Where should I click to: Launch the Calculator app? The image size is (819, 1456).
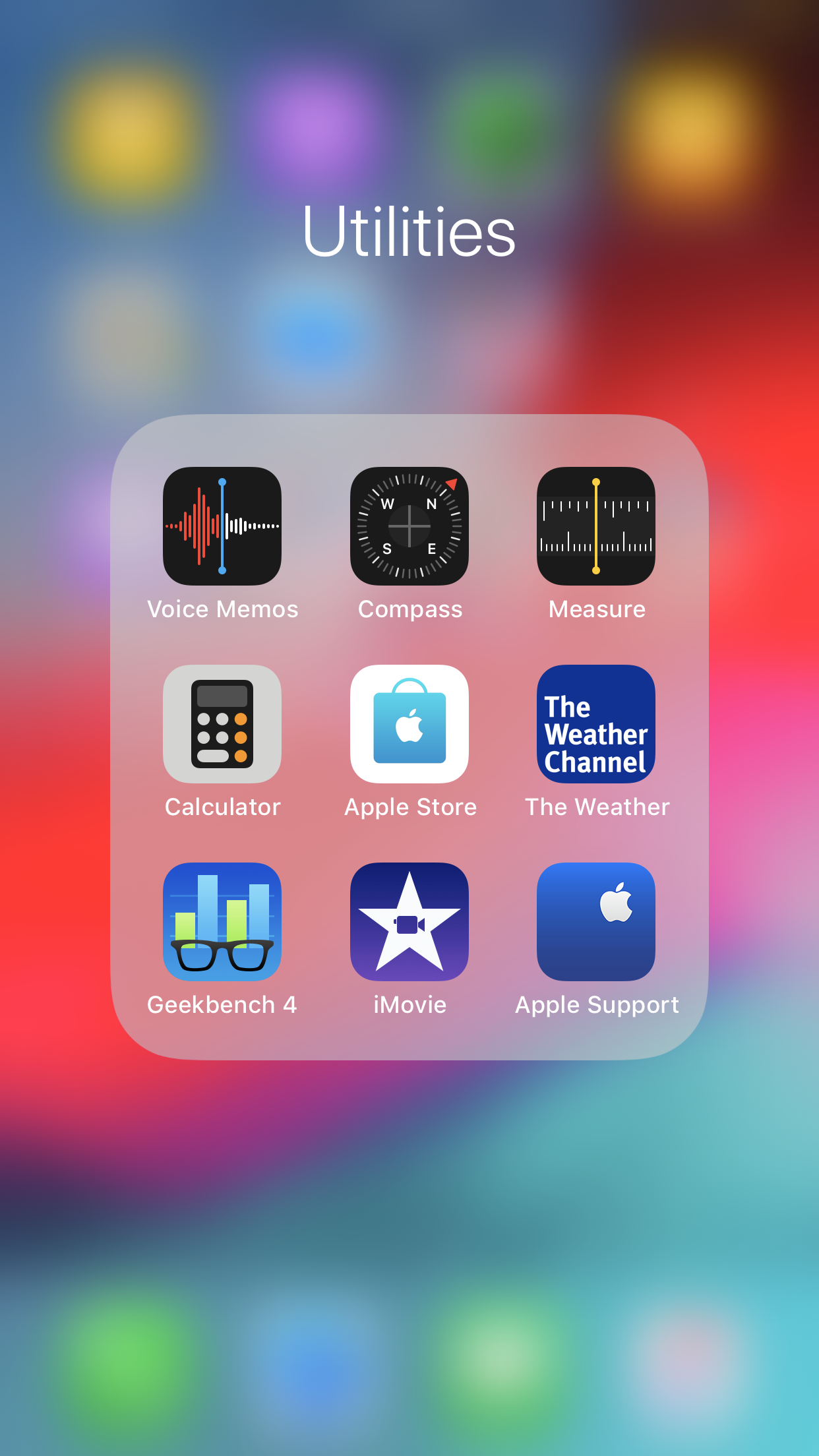pyautogui.click(x=222, y=724)
